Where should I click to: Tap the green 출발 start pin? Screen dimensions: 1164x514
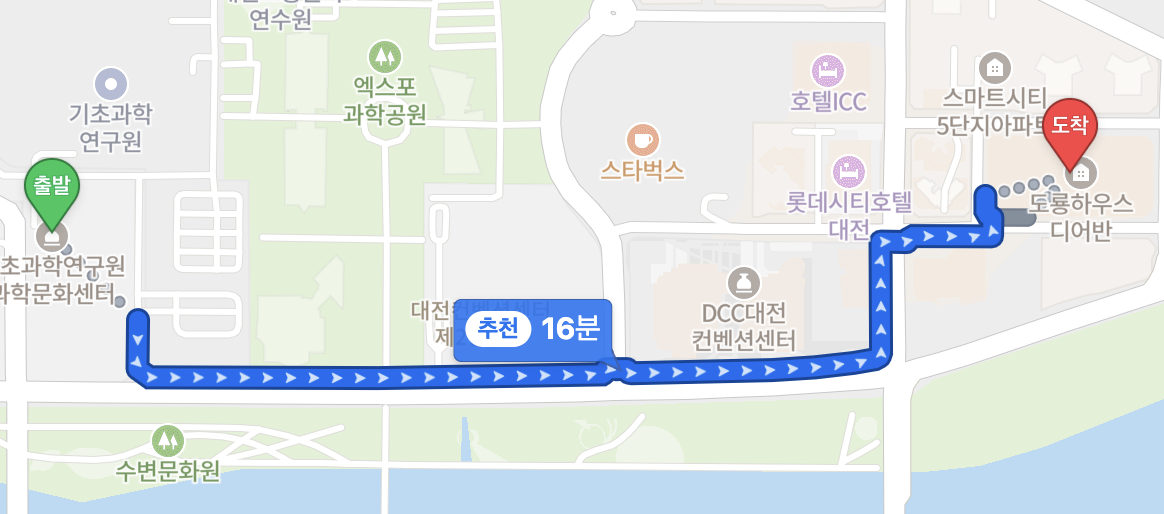(51, 187)
